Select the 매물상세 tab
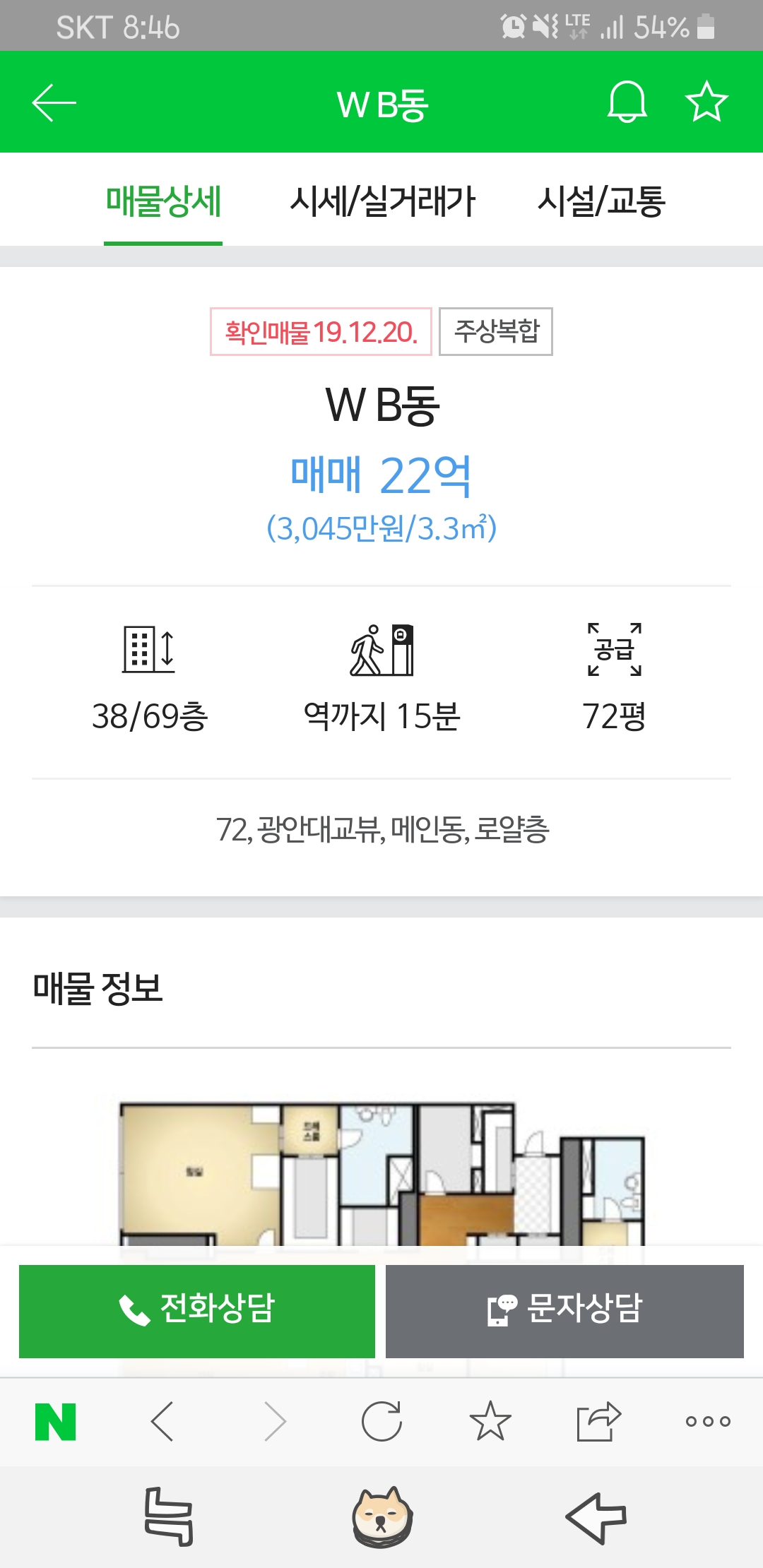The height and width of the screenshot is (1568, 763). pyautogui.click(x=163, y=201)
